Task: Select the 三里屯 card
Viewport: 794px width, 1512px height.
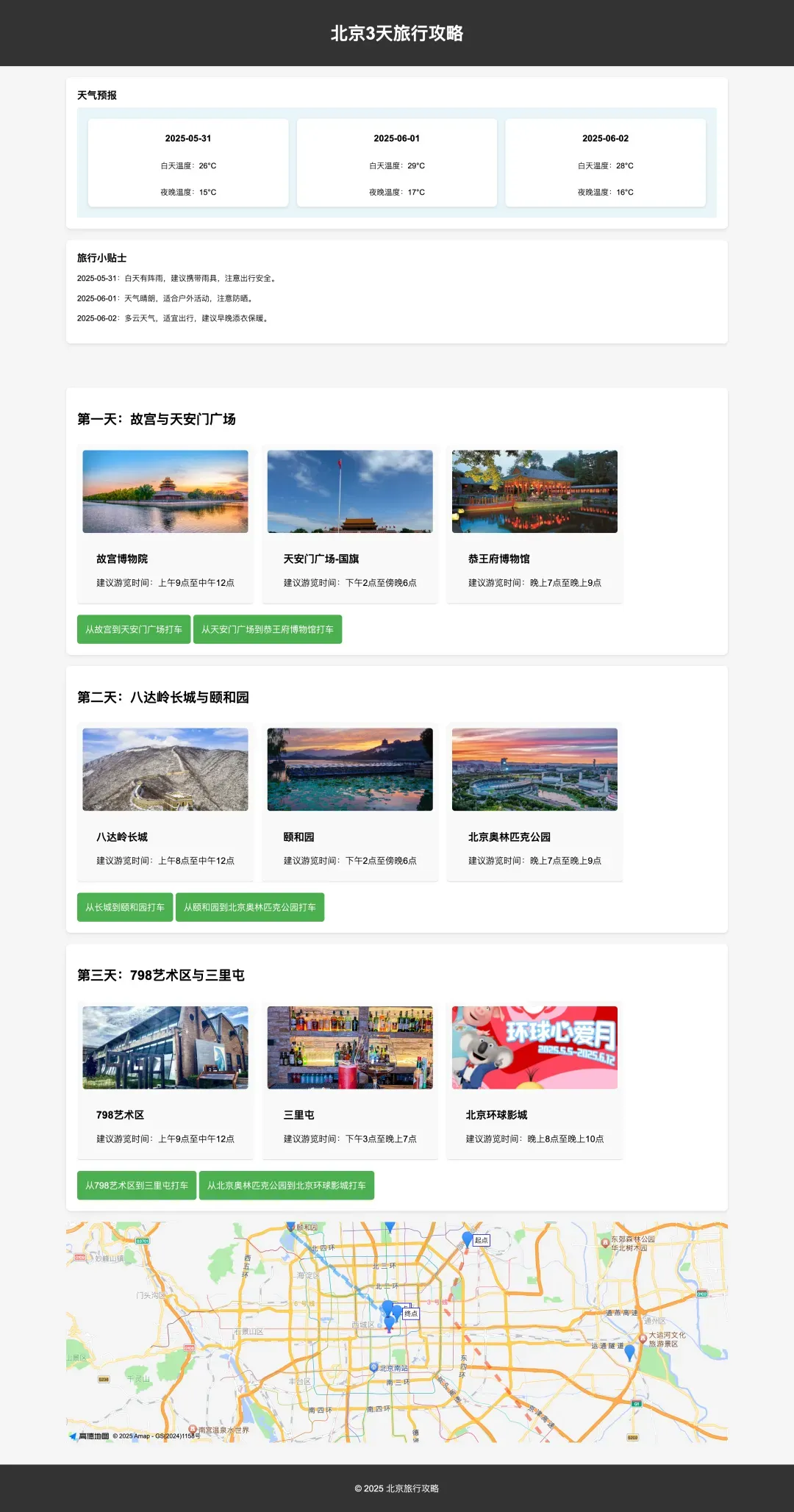Action: 350,1080
